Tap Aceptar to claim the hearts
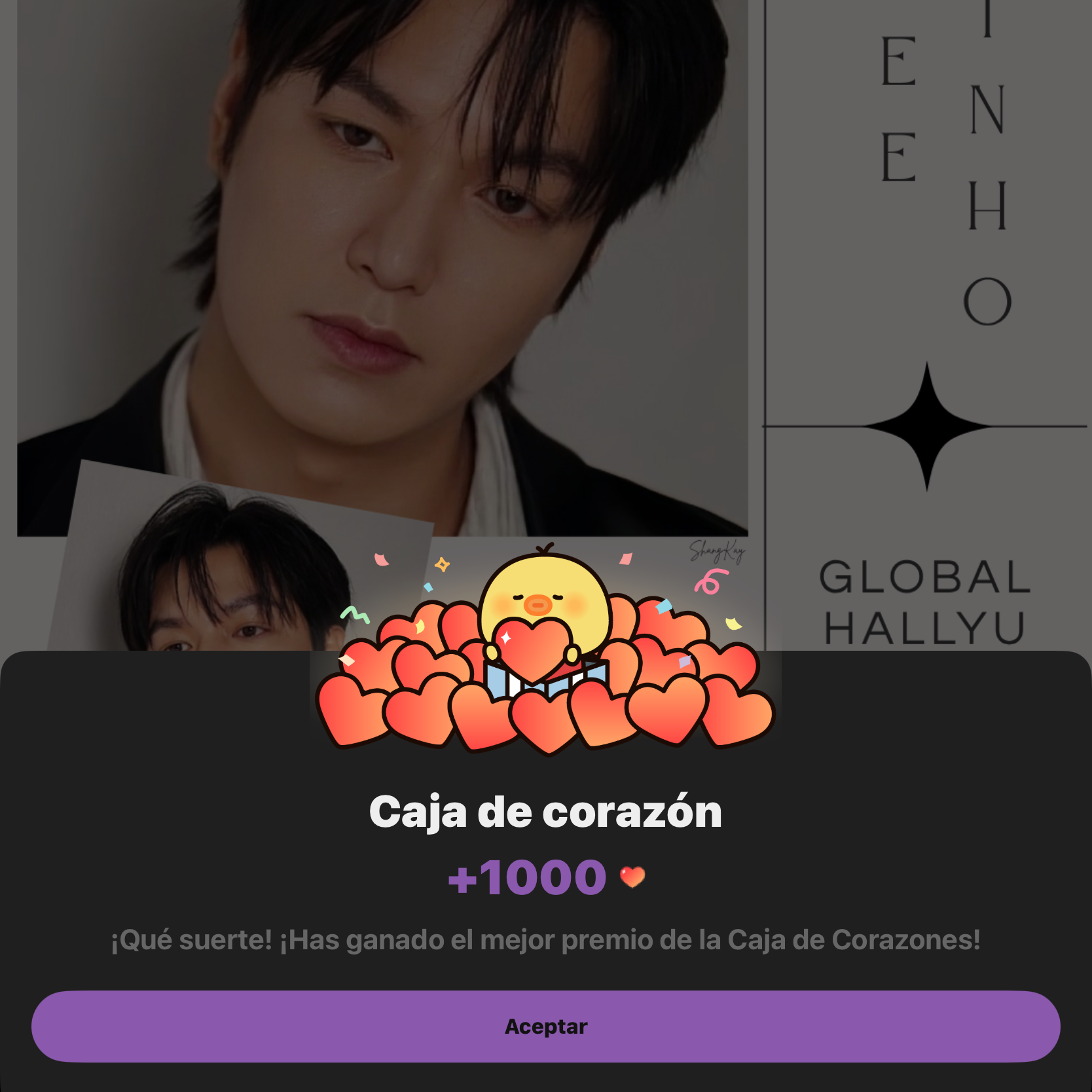 pyautogui.click(x=545, y=1026)
